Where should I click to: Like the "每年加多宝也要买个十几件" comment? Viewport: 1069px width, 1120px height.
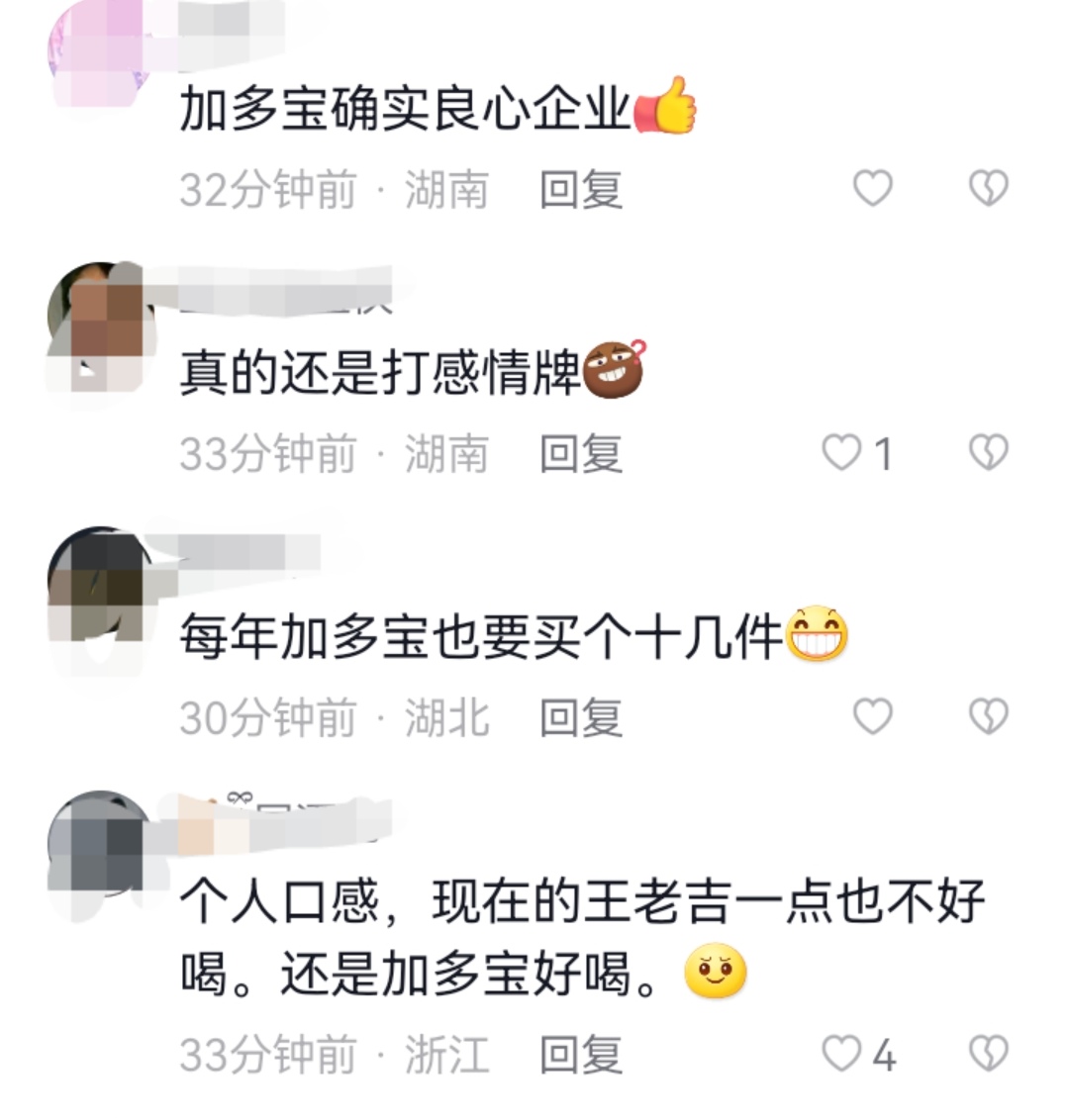tap(871, 714)
